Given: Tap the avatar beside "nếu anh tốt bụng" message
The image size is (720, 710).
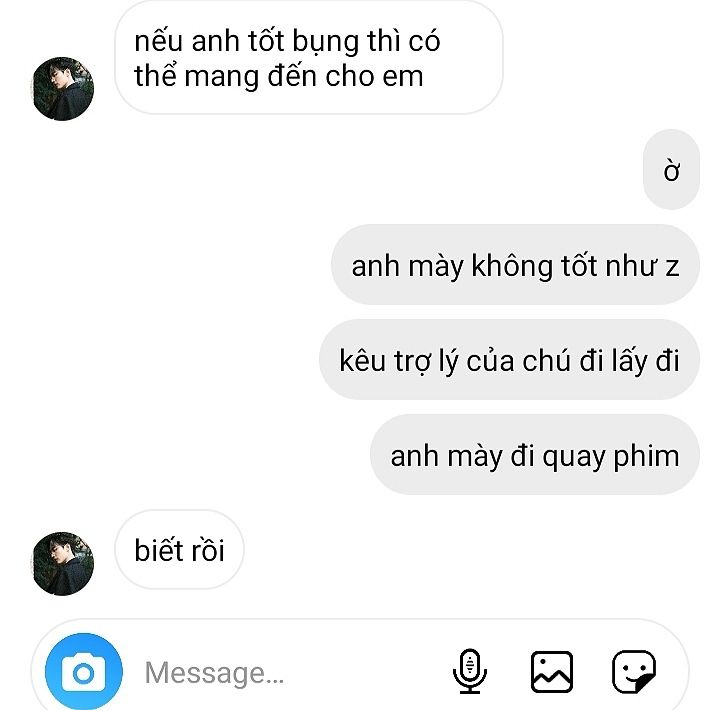Looking at the screenshot, I should click(63, 89).
